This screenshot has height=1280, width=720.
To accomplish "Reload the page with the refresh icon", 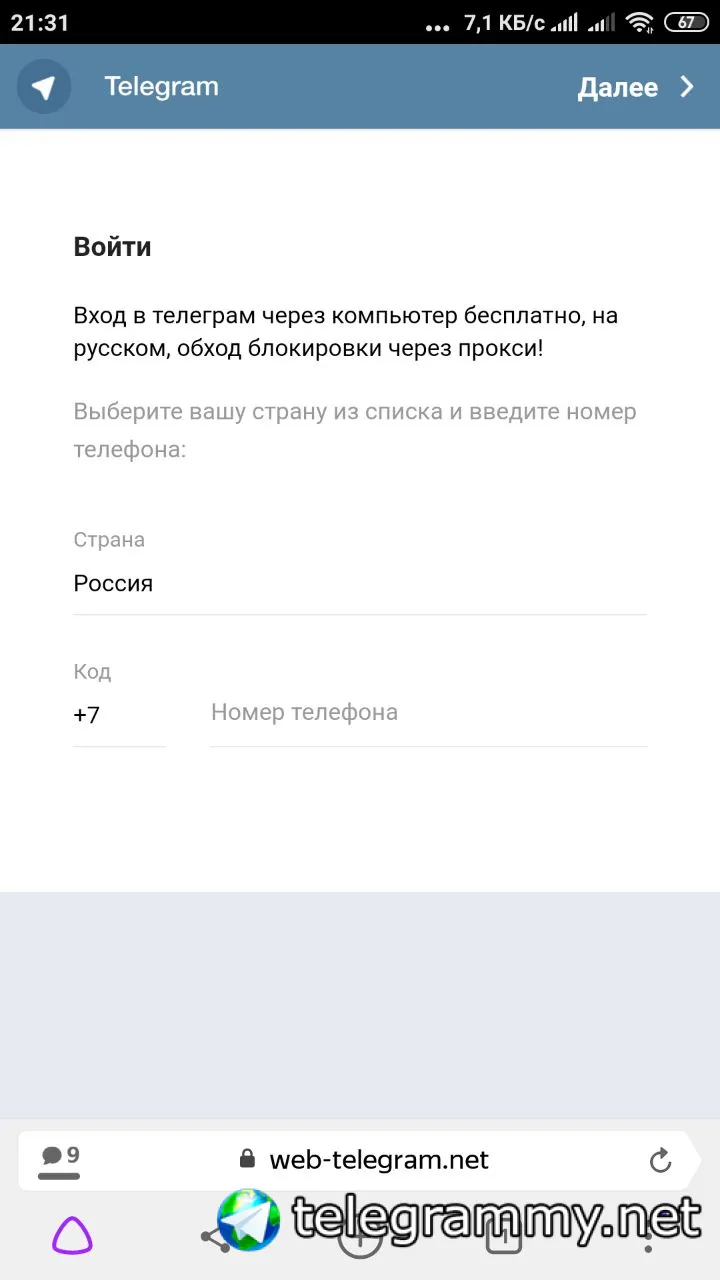I will 660,1160.
